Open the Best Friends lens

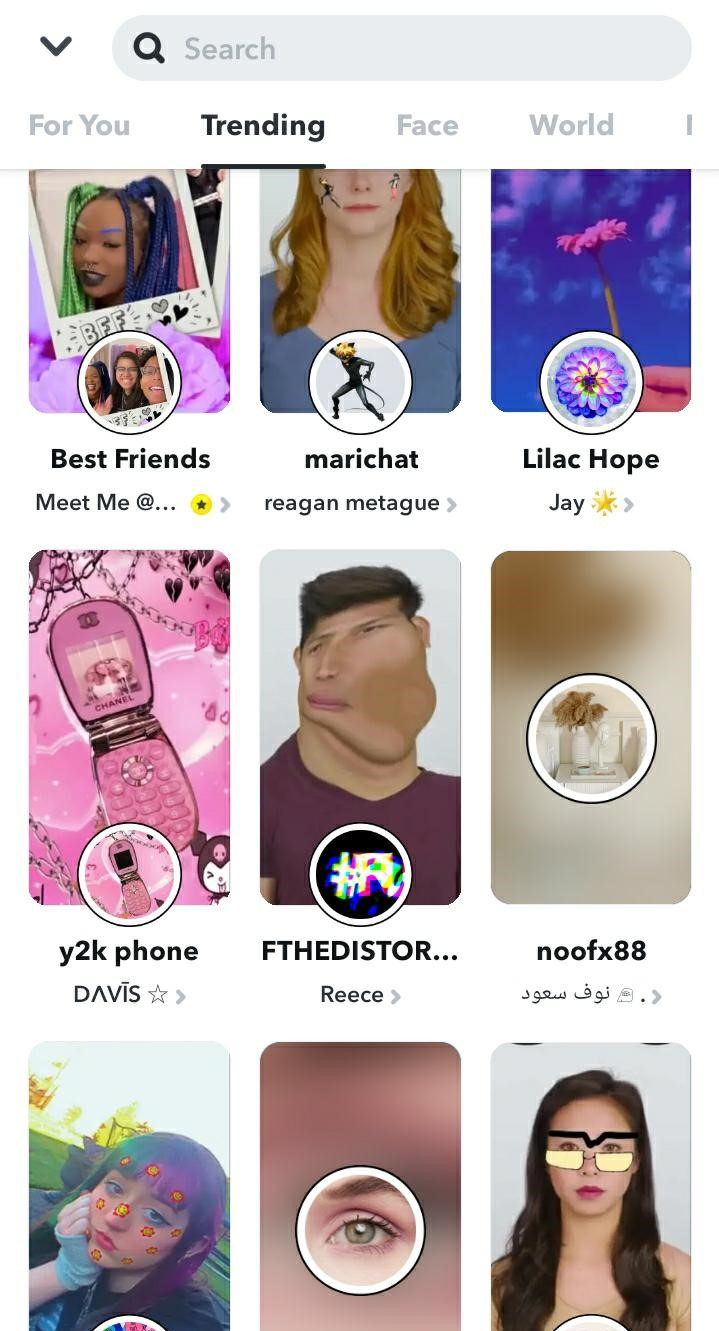pos(130,291)
